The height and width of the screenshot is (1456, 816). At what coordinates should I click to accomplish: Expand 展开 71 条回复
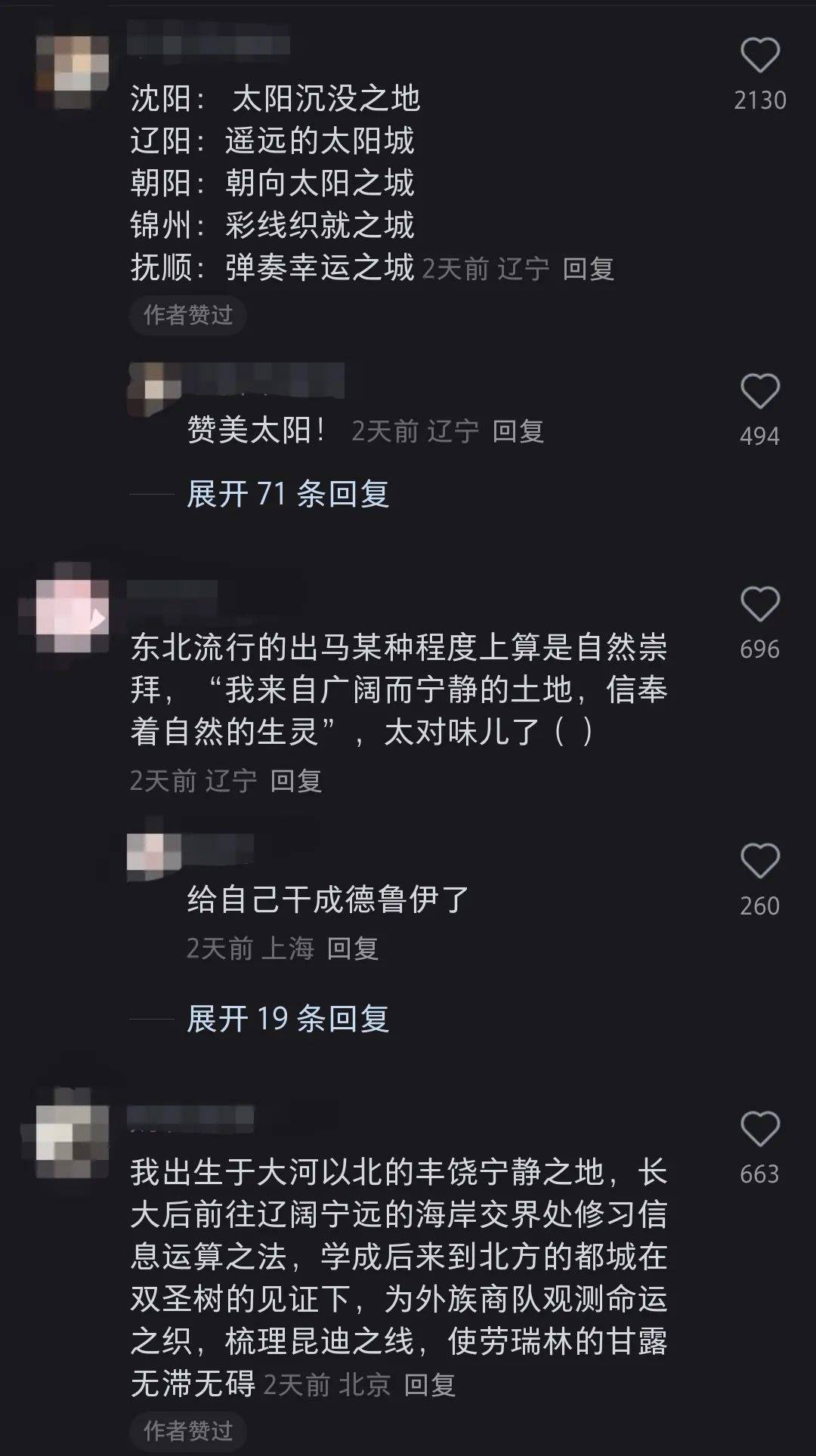coord(287,494)
